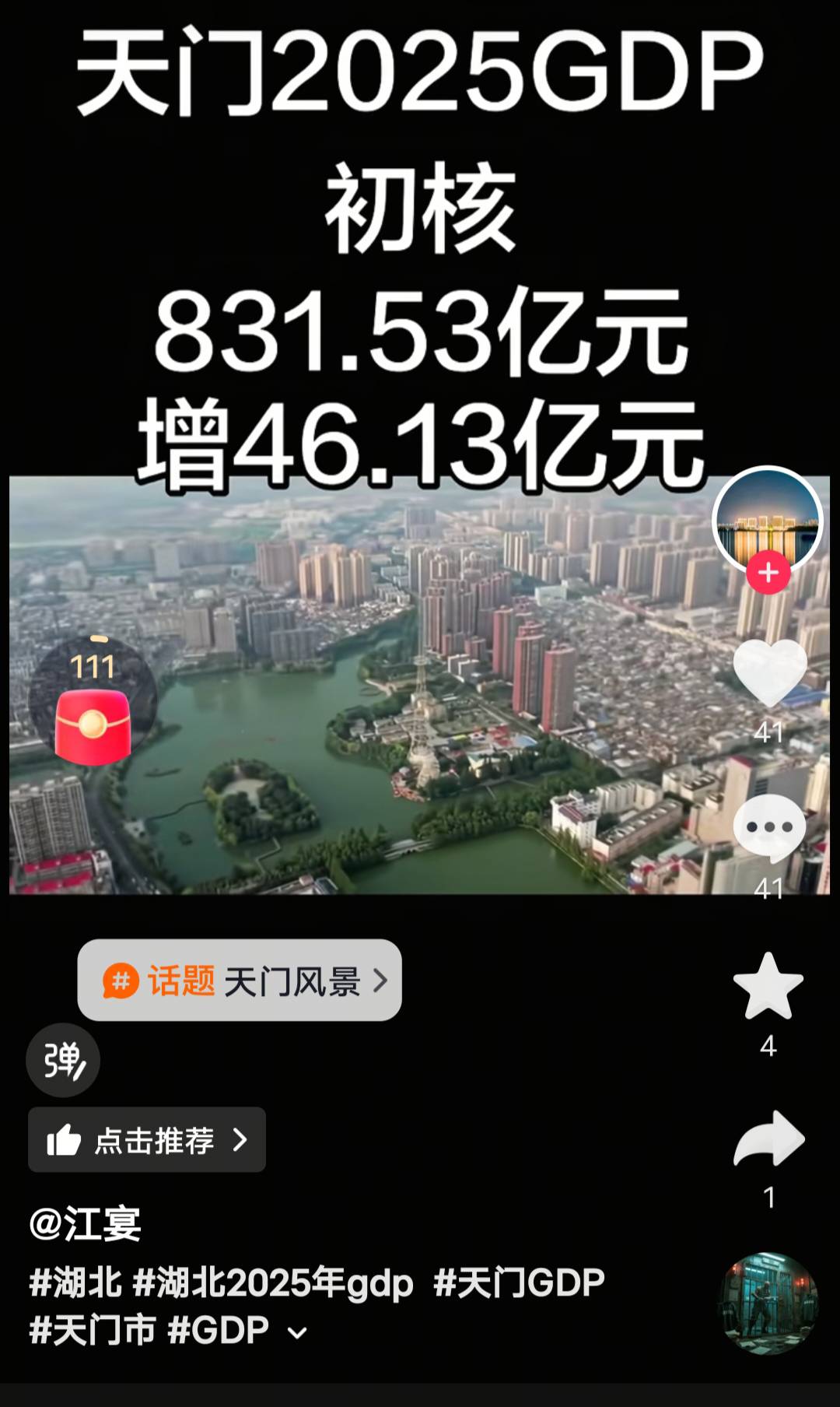Expand the caption with the chevron

pyautogui.click(x=297, y=1333)
